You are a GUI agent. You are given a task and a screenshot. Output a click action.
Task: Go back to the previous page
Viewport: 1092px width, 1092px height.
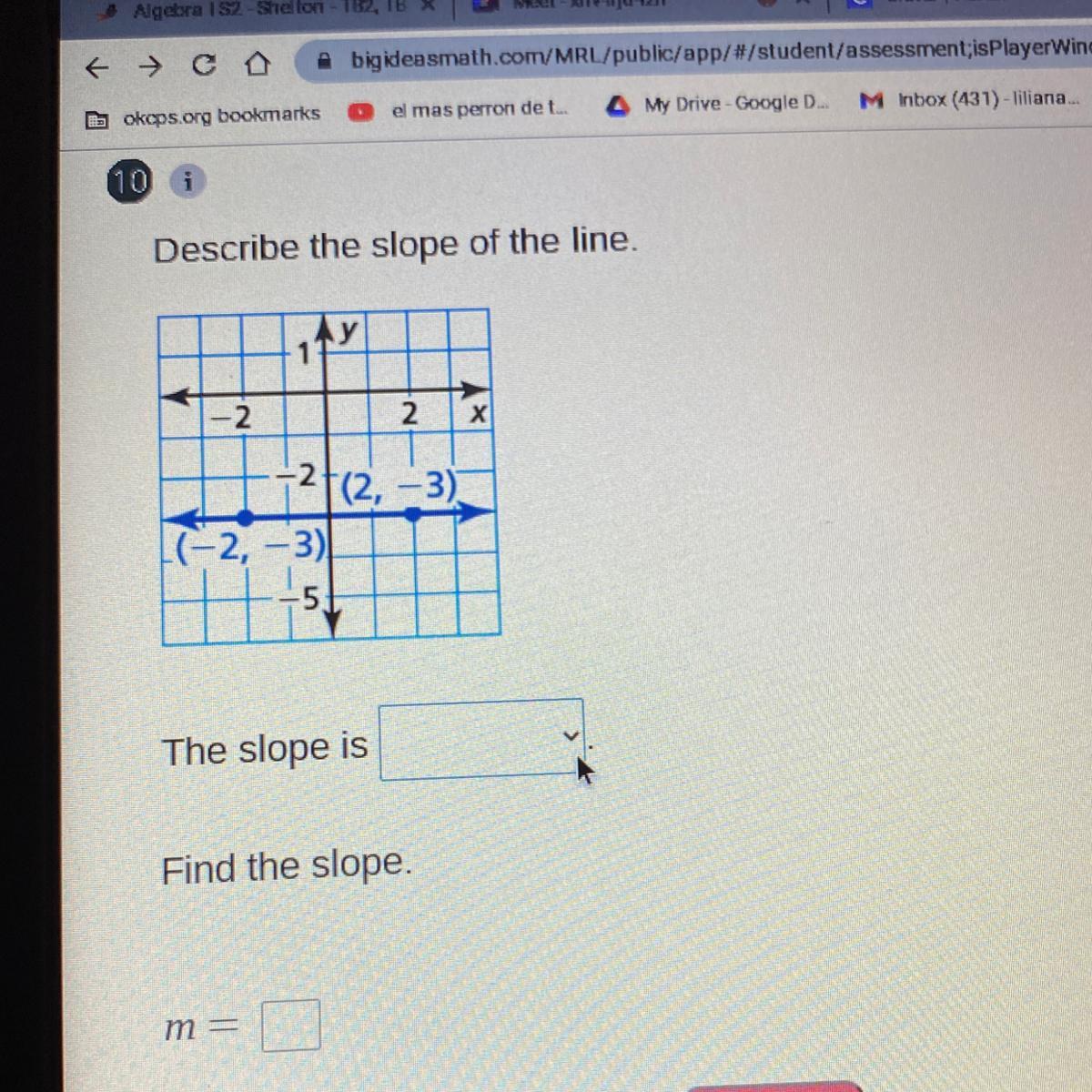[97, 67]
